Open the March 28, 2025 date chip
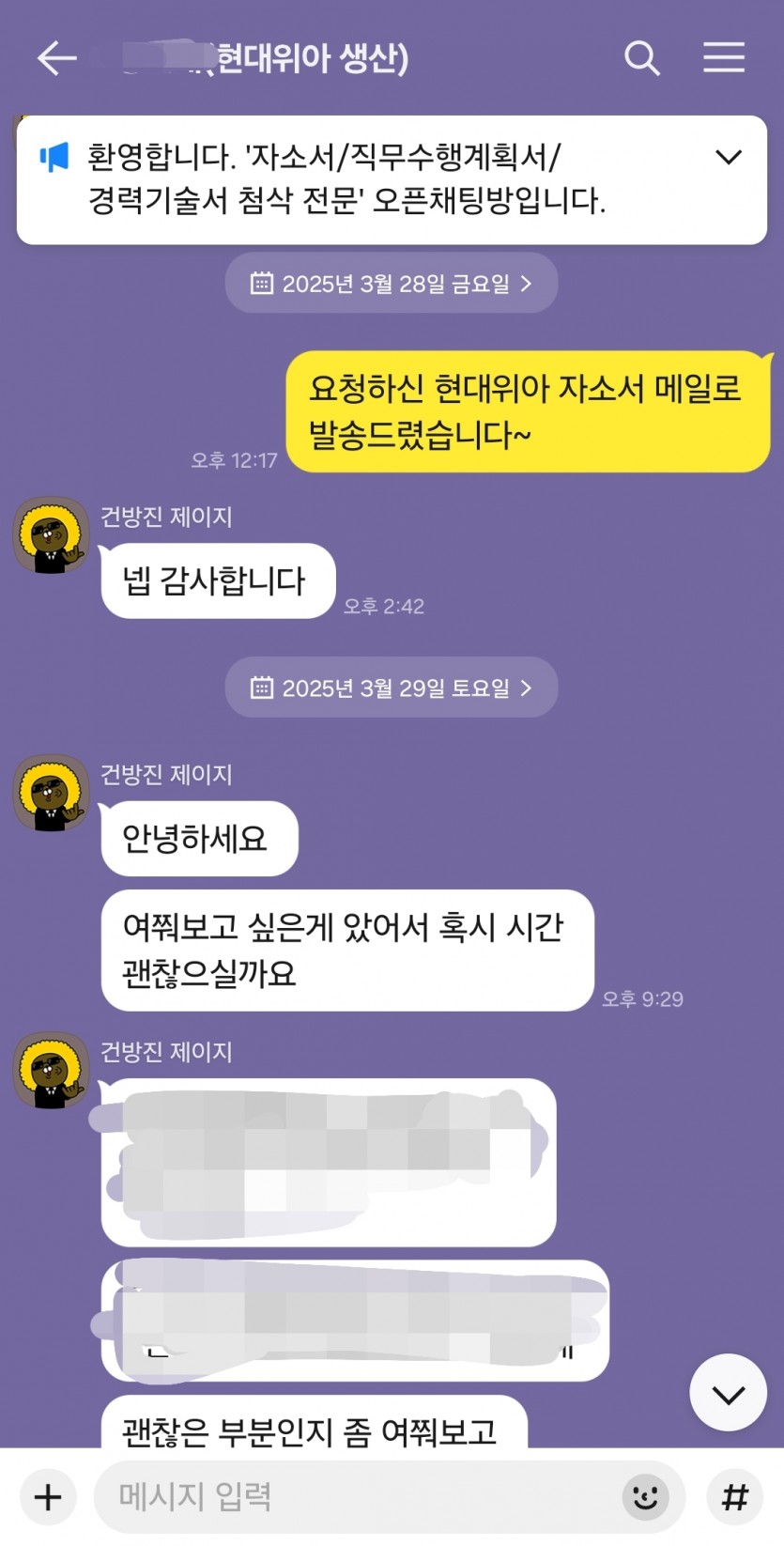The height and width of the screenshot is (1546, 784). pos(391,284)
